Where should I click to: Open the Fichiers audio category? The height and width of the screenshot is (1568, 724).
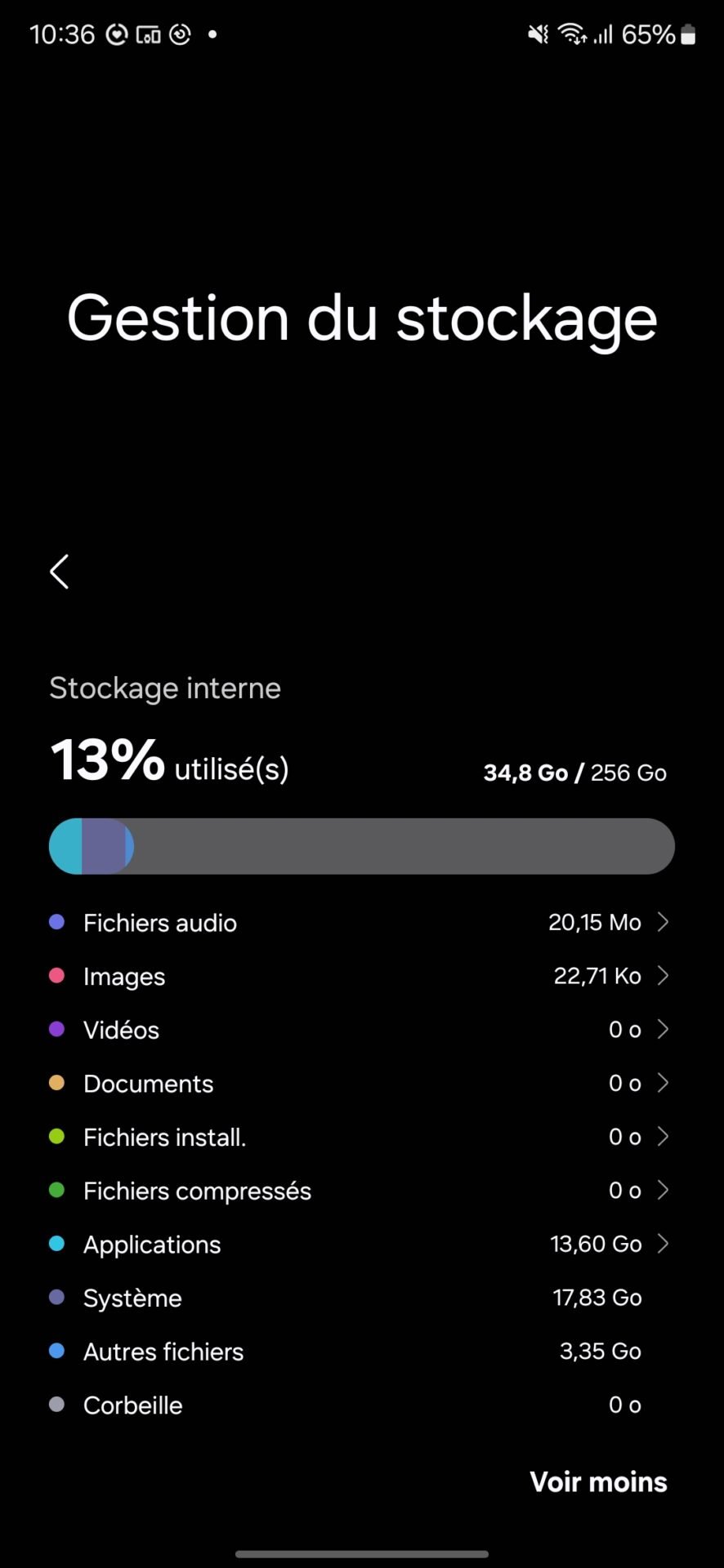tap(362, 923)
